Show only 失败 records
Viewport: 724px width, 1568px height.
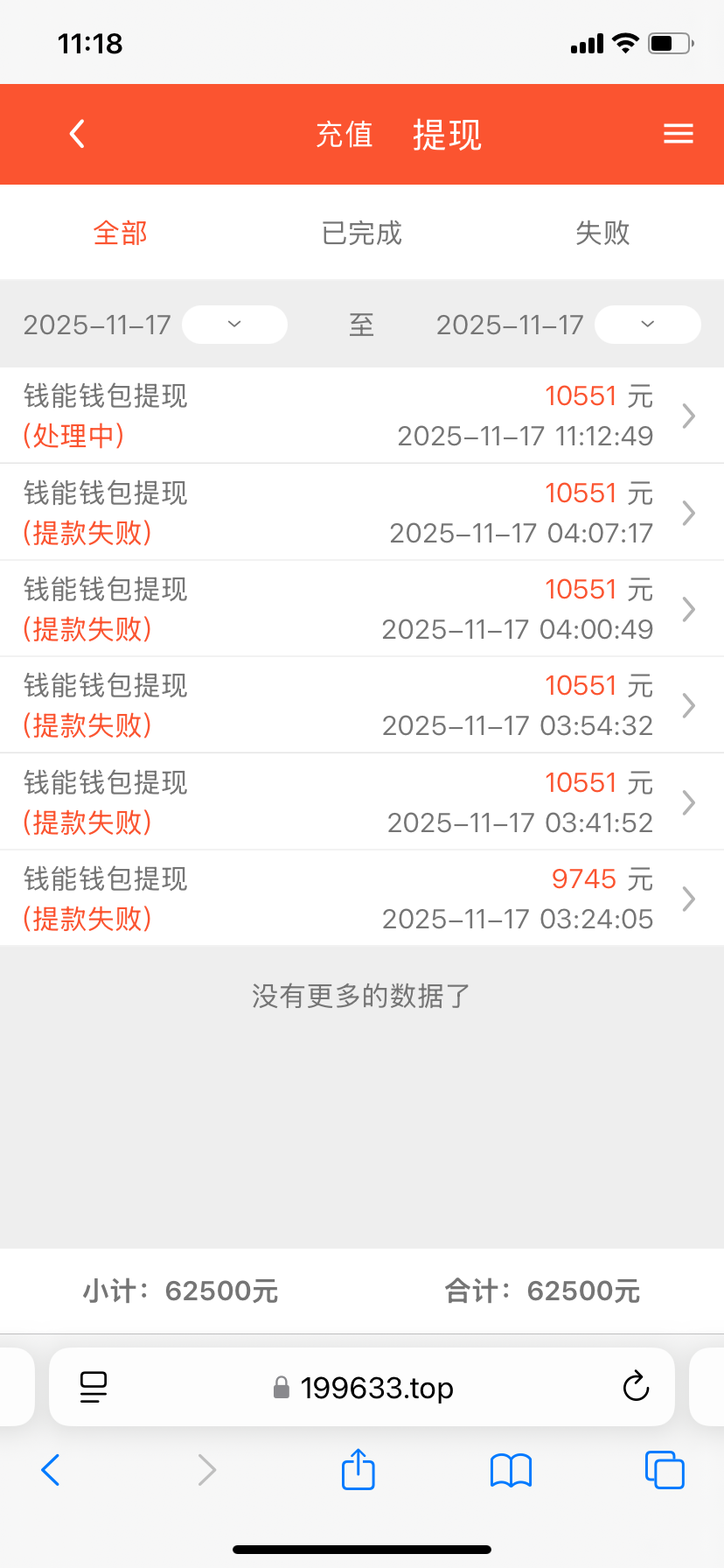tap(602, 233)
